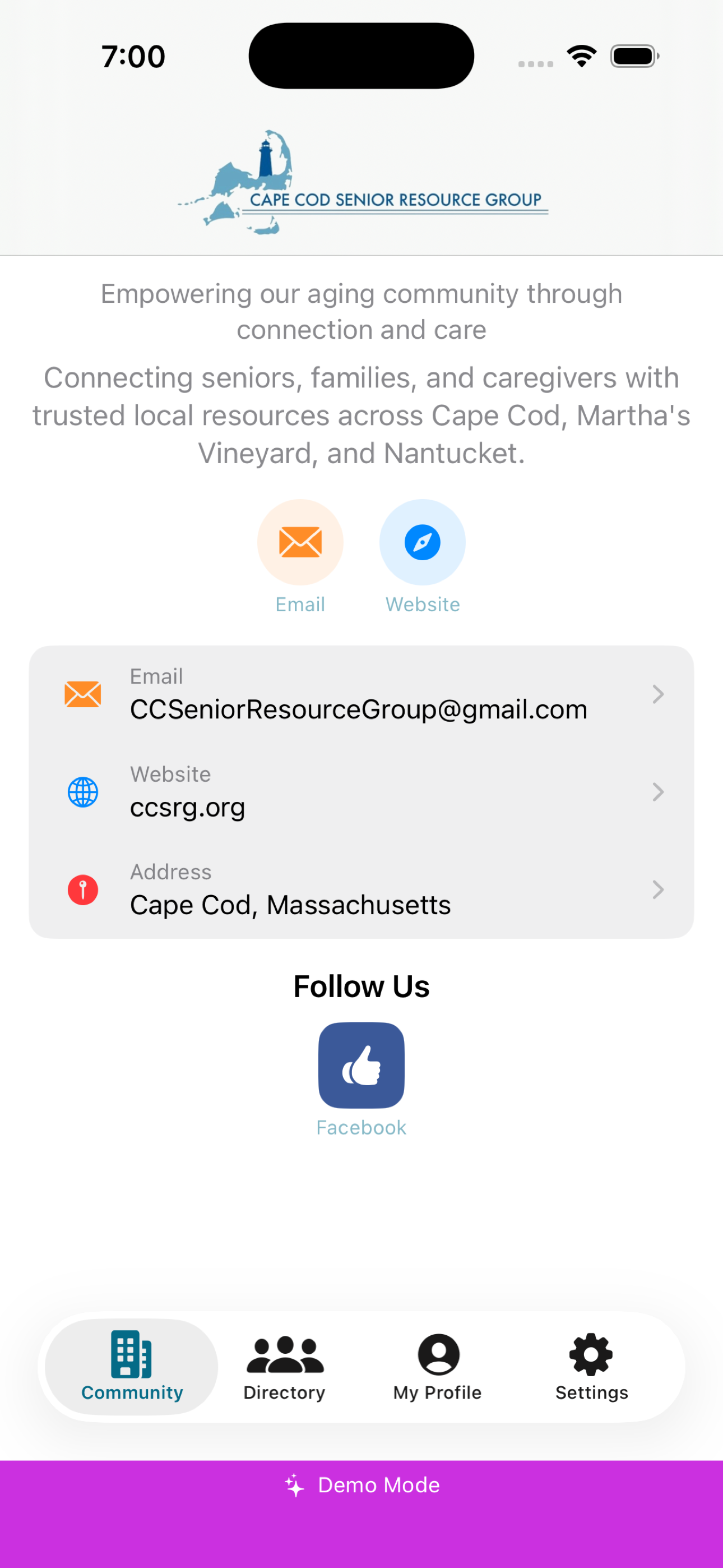Tap the envelope icon beside the email address

(83, 694)
